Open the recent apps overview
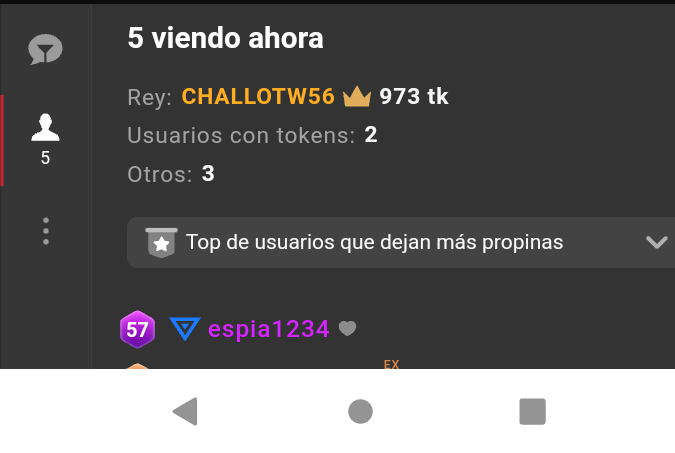The height and width of the screenshot is (453, 675). click(x=532, y=411)
